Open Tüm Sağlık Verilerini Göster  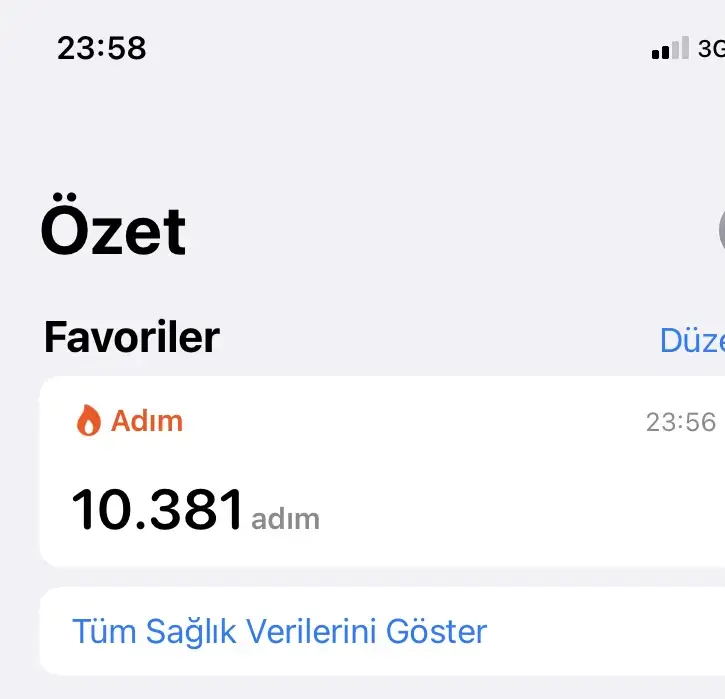pyautogui.click(x=280, y=631)
